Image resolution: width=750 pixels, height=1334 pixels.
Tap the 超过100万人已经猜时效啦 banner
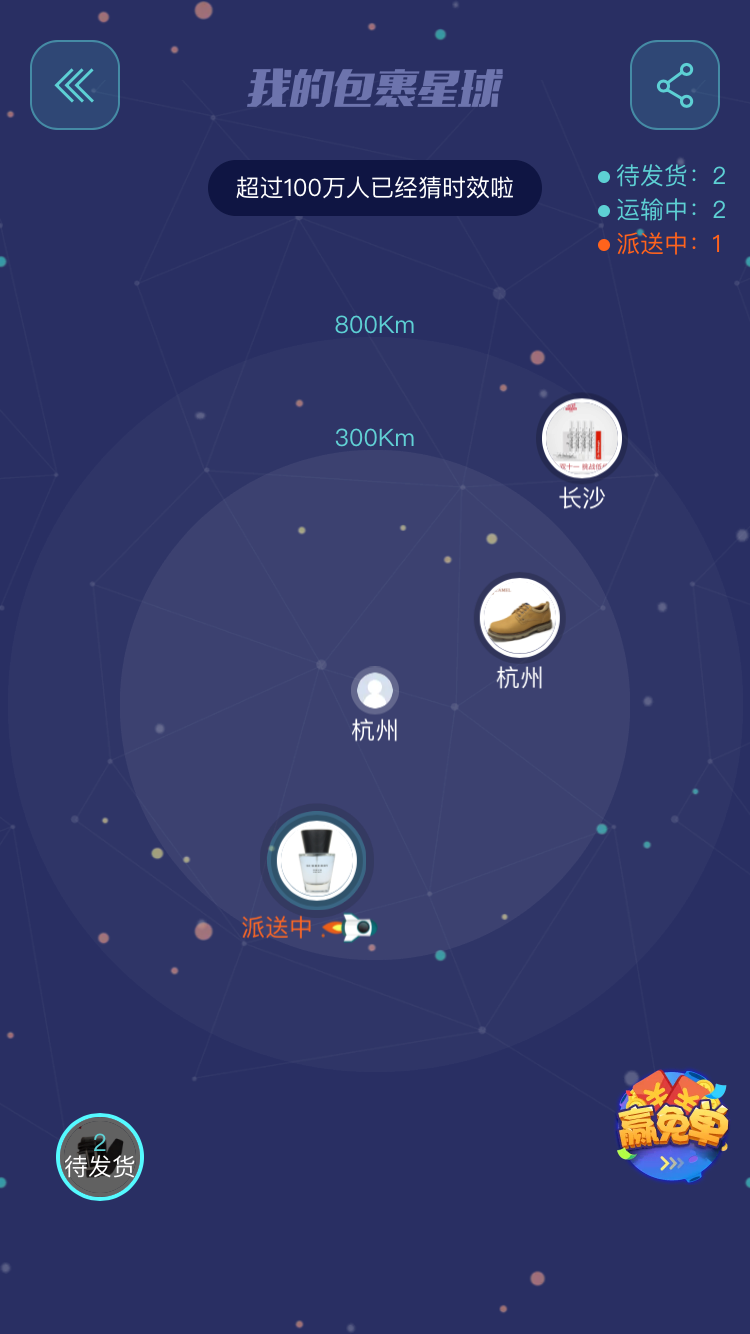coord(375,188)
